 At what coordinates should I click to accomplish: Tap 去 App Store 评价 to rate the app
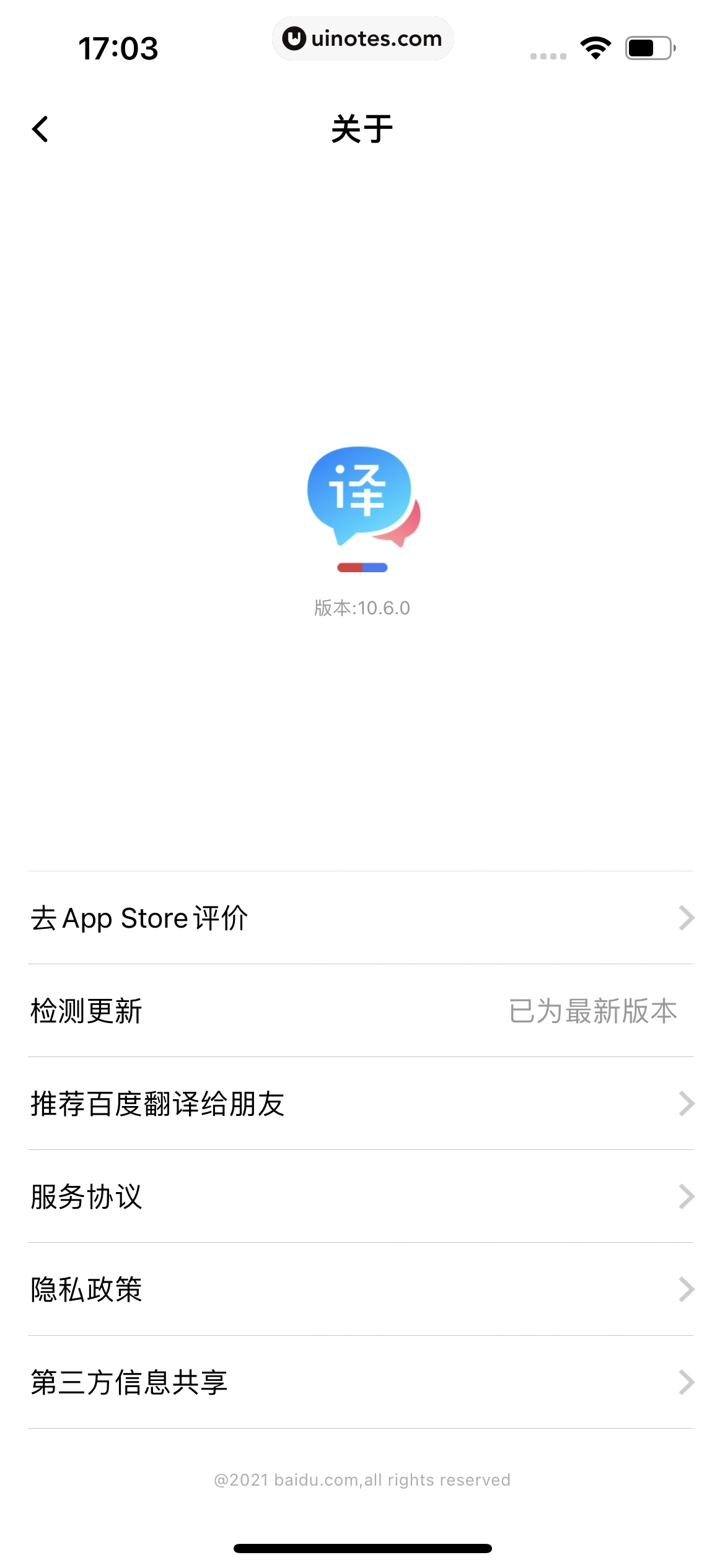pos(139,918)
